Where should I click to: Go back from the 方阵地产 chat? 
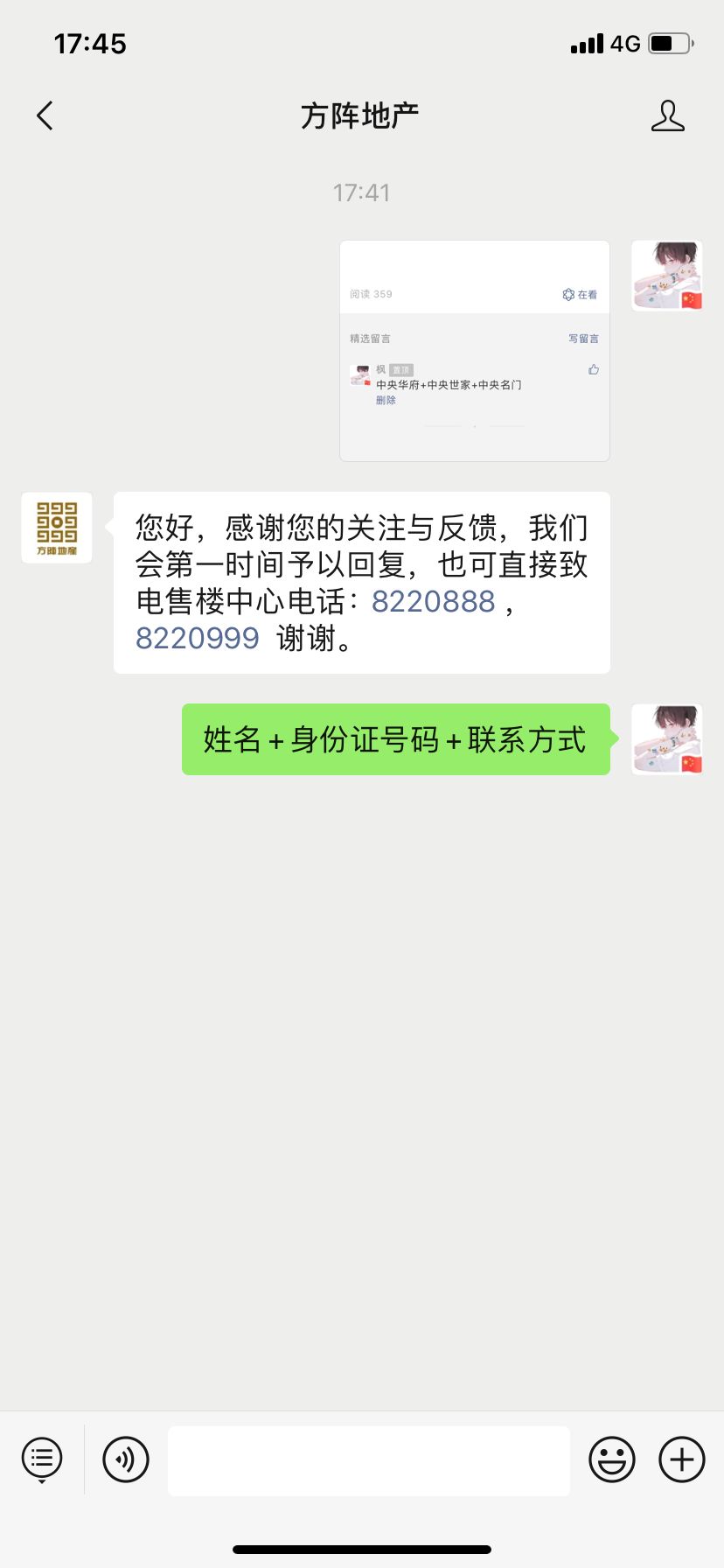[45, 115]
